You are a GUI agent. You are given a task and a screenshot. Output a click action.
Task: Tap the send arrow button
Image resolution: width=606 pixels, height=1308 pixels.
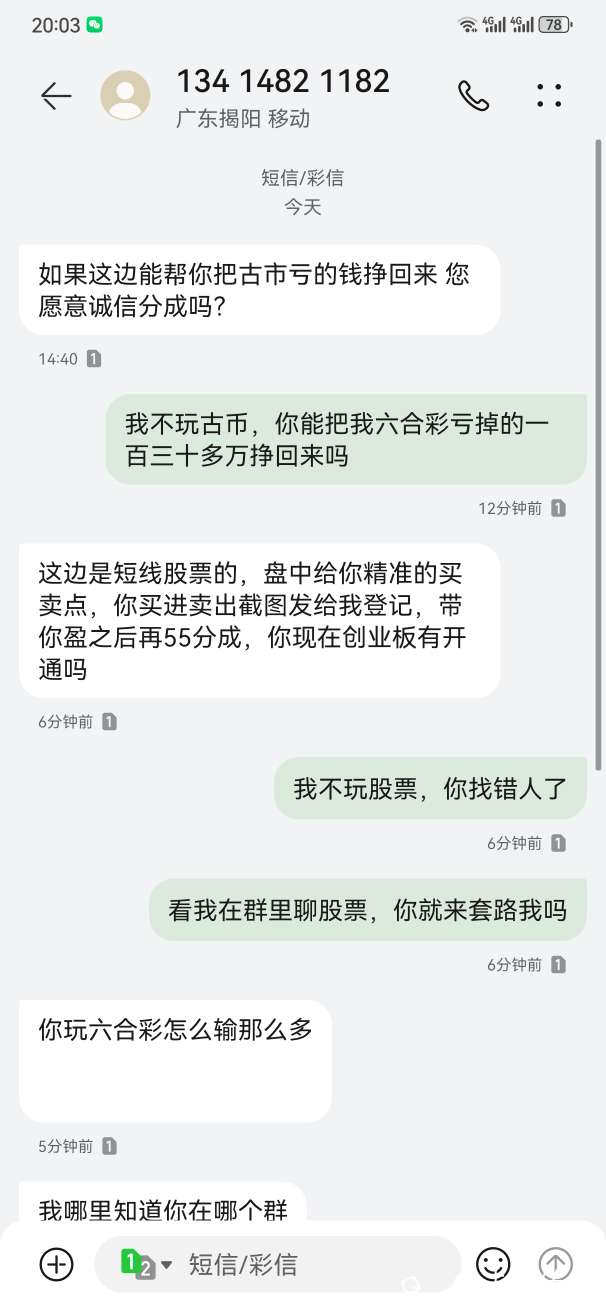click(x=556, y=1264)
